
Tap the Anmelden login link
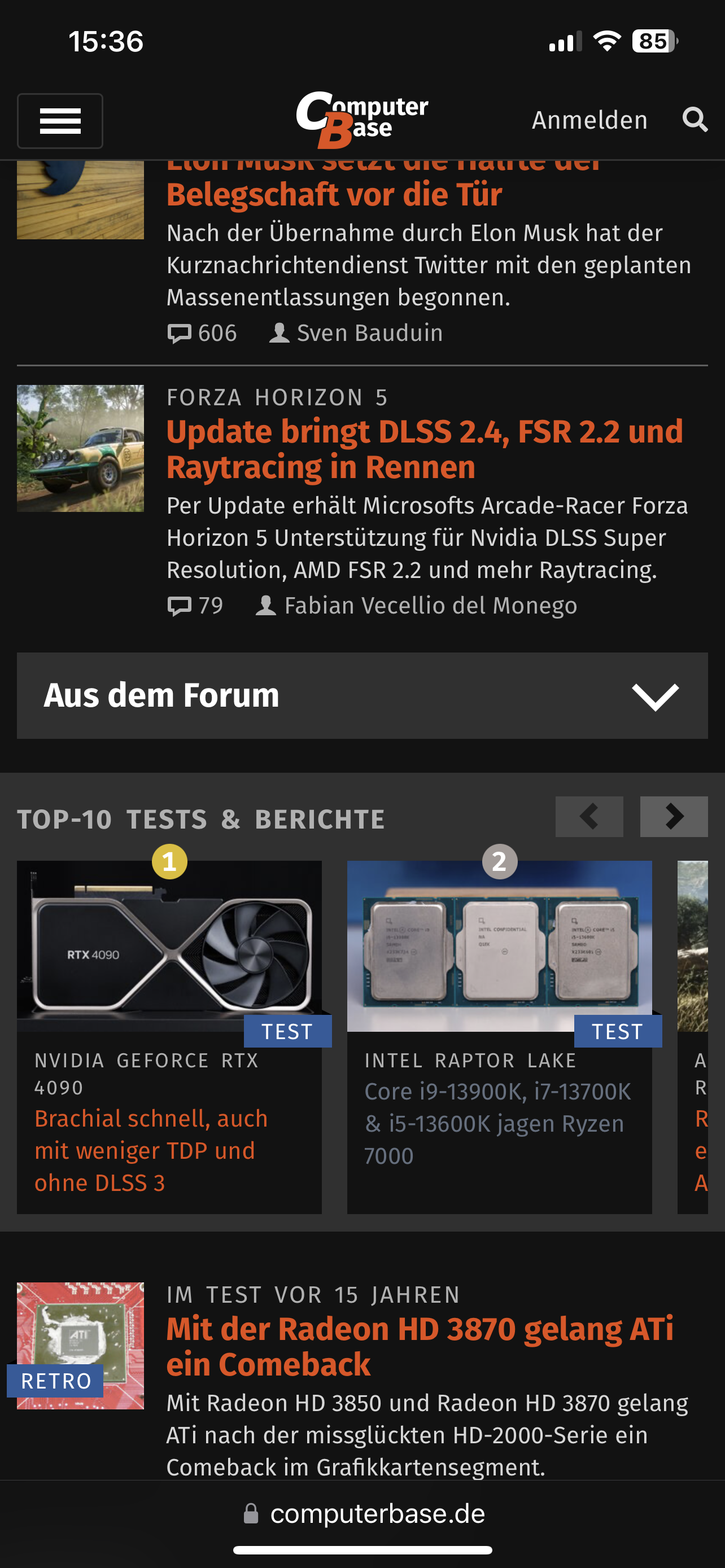coord(589,121)
